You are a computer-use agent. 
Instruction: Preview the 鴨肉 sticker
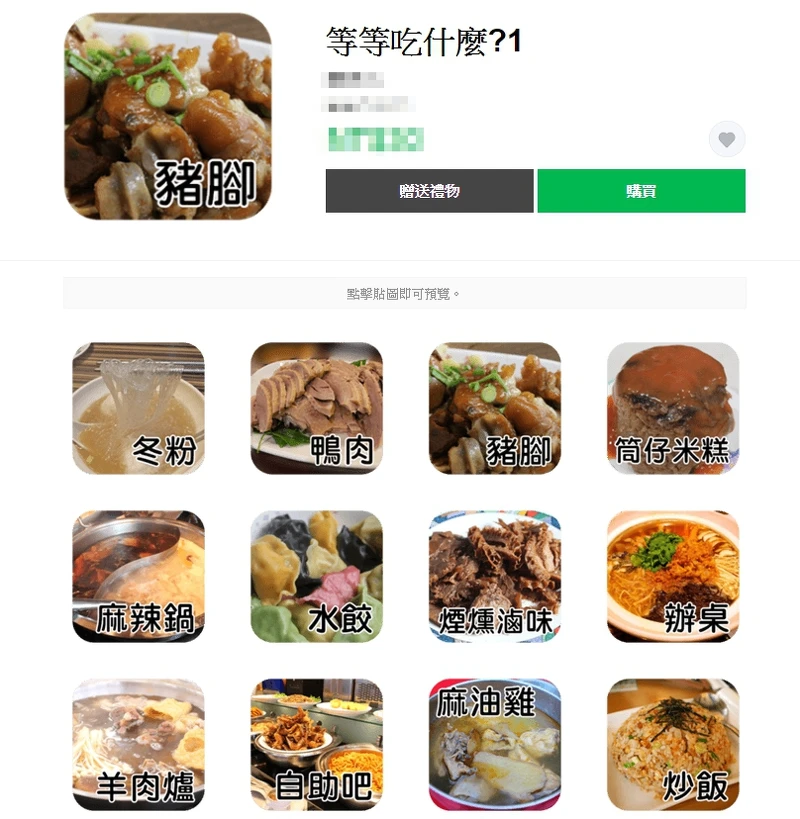tap(316, 408)
